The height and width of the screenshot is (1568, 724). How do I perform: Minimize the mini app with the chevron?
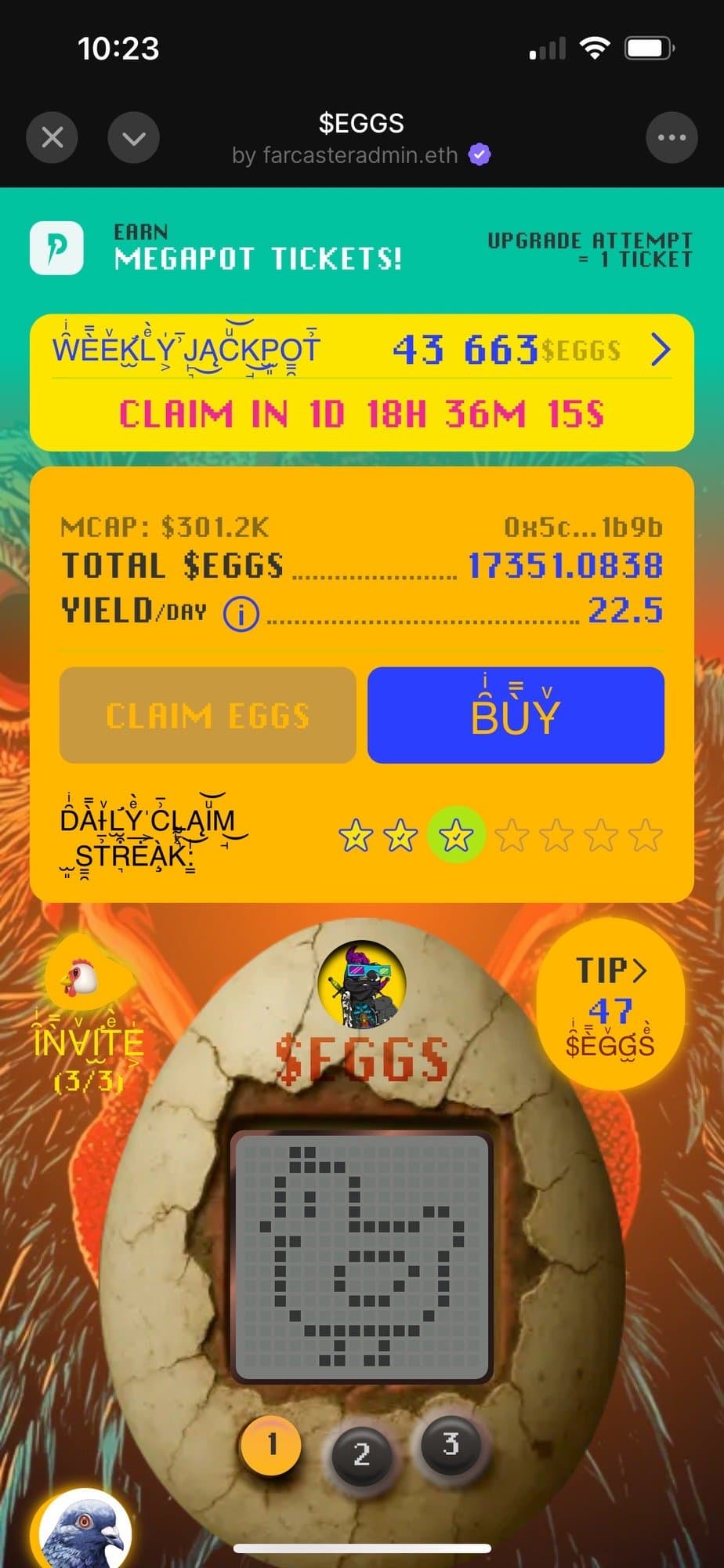click(133, 138)
